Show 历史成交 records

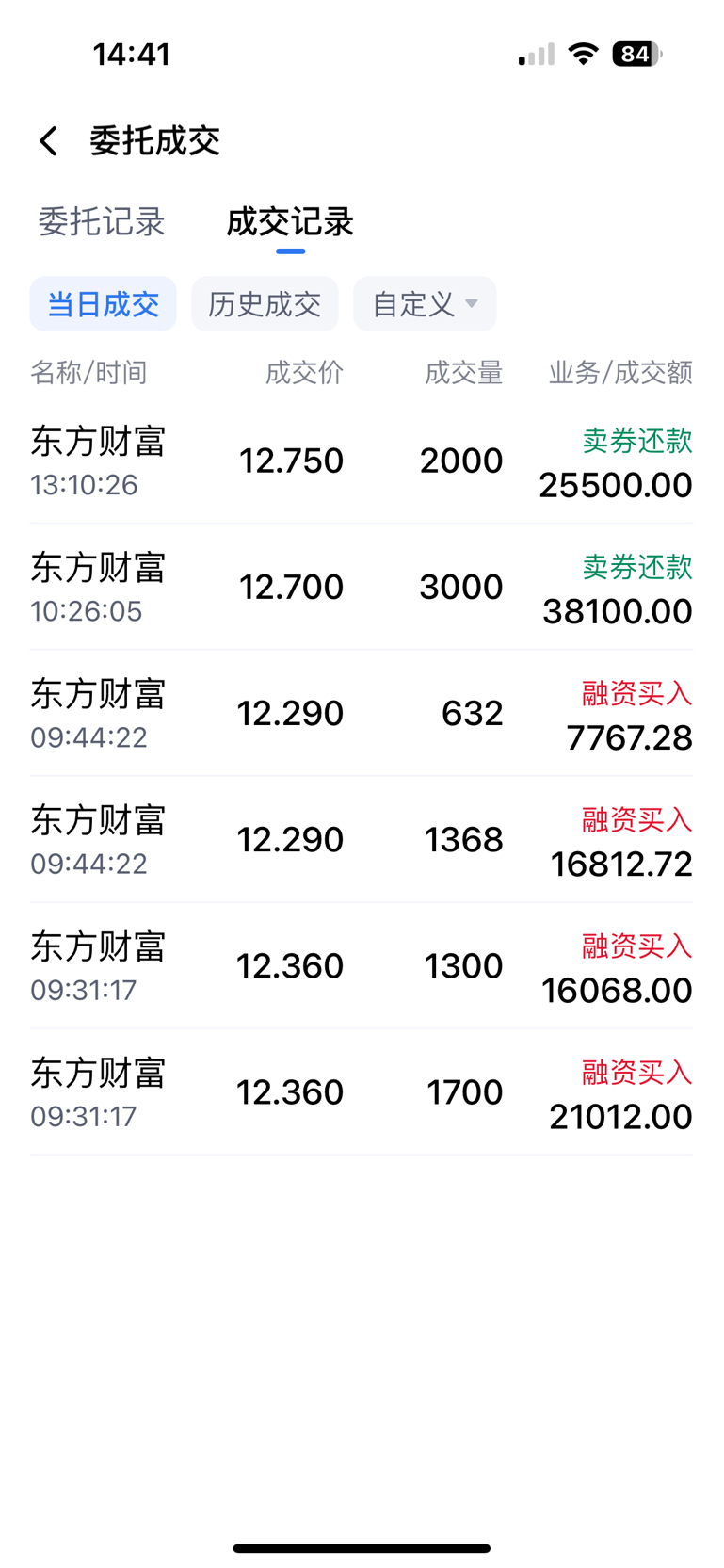pyautogui.click(x=265, y=304)
